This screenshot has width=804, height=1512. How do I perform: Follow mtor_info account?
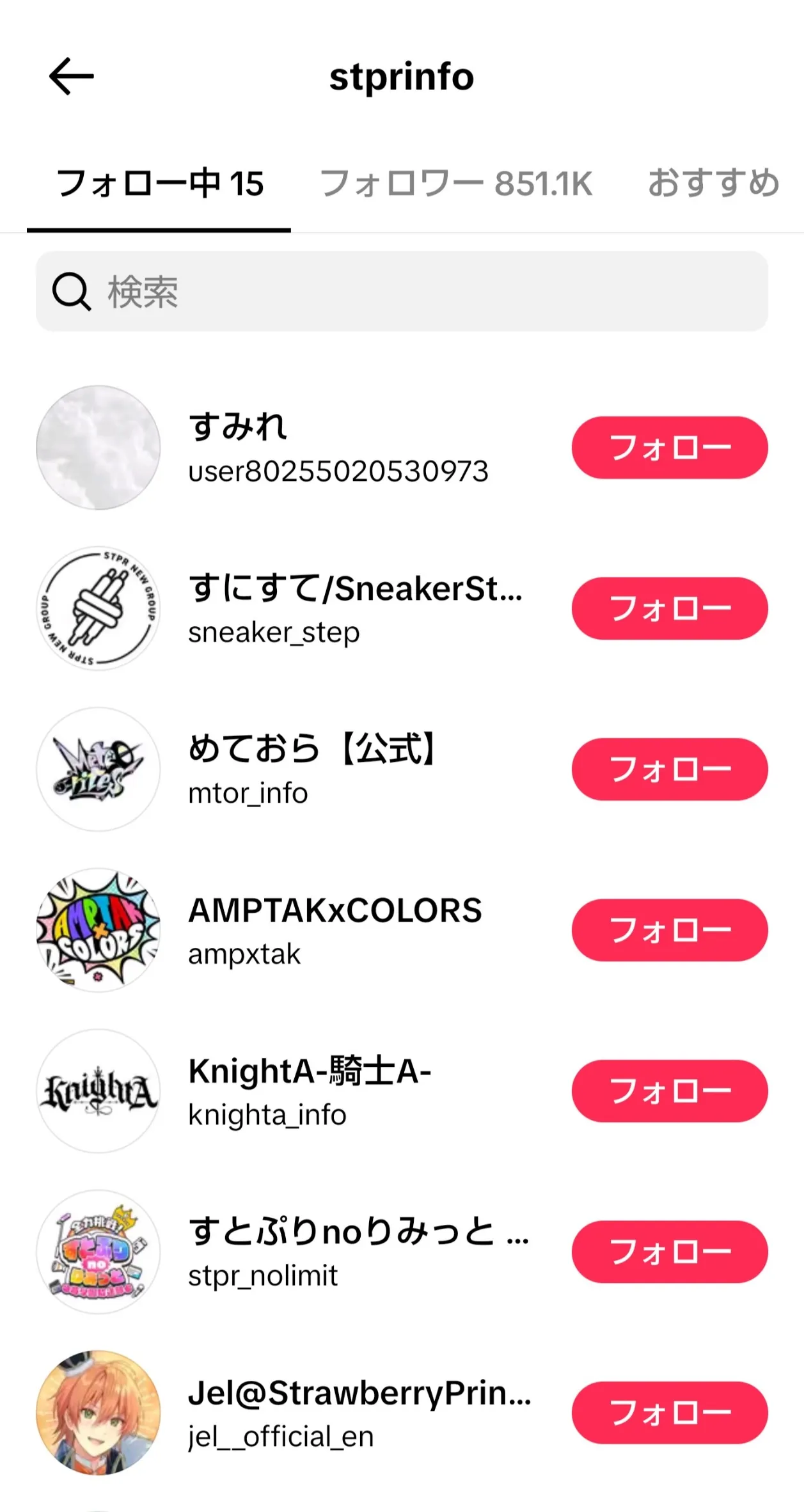669,769
